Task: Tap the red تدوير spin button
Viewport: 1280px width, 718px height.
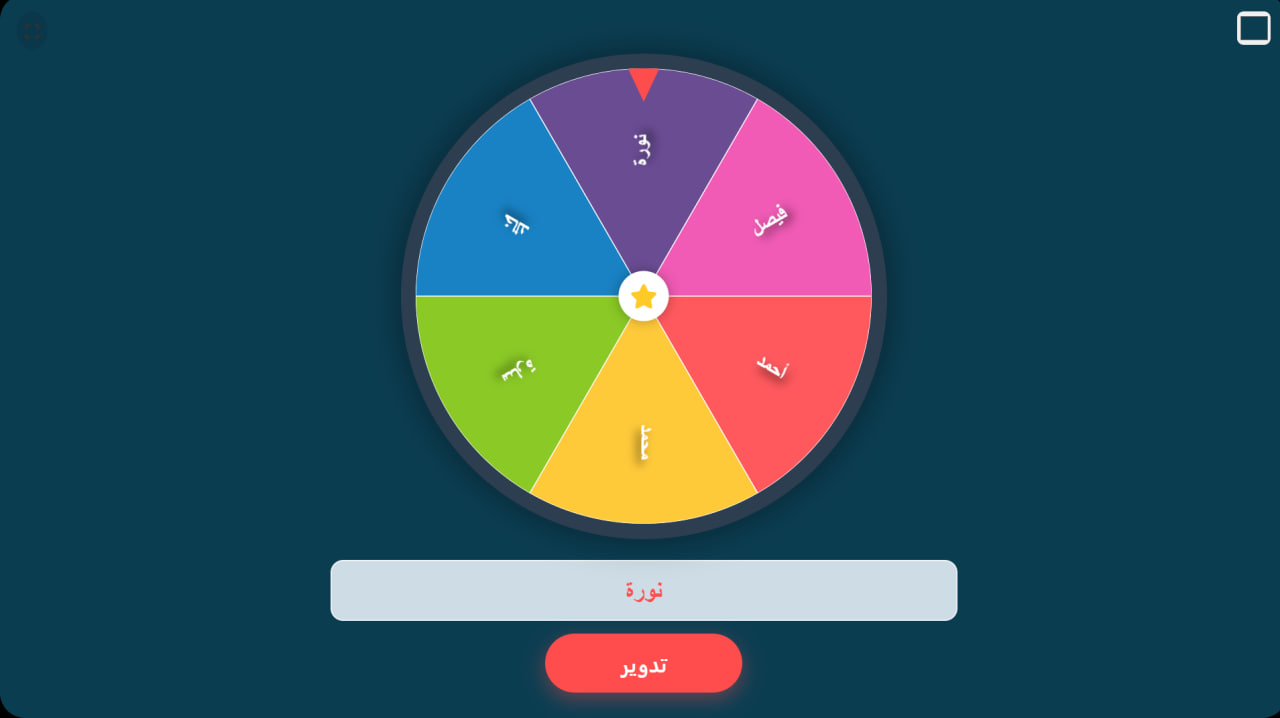Action: [x=643, y=663]
